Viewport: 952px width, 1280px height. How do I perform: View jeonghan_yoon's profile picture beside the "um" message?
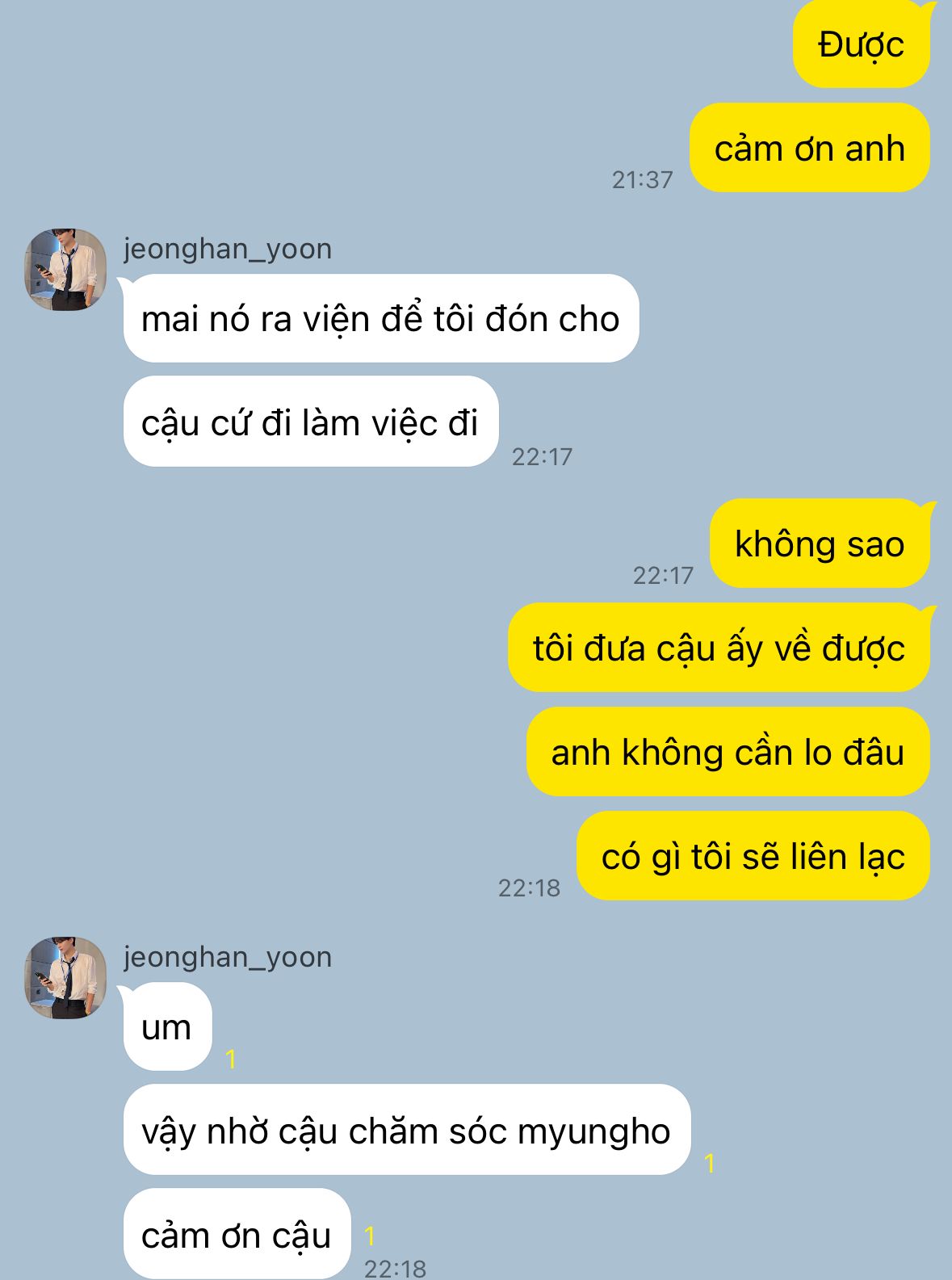65,978
